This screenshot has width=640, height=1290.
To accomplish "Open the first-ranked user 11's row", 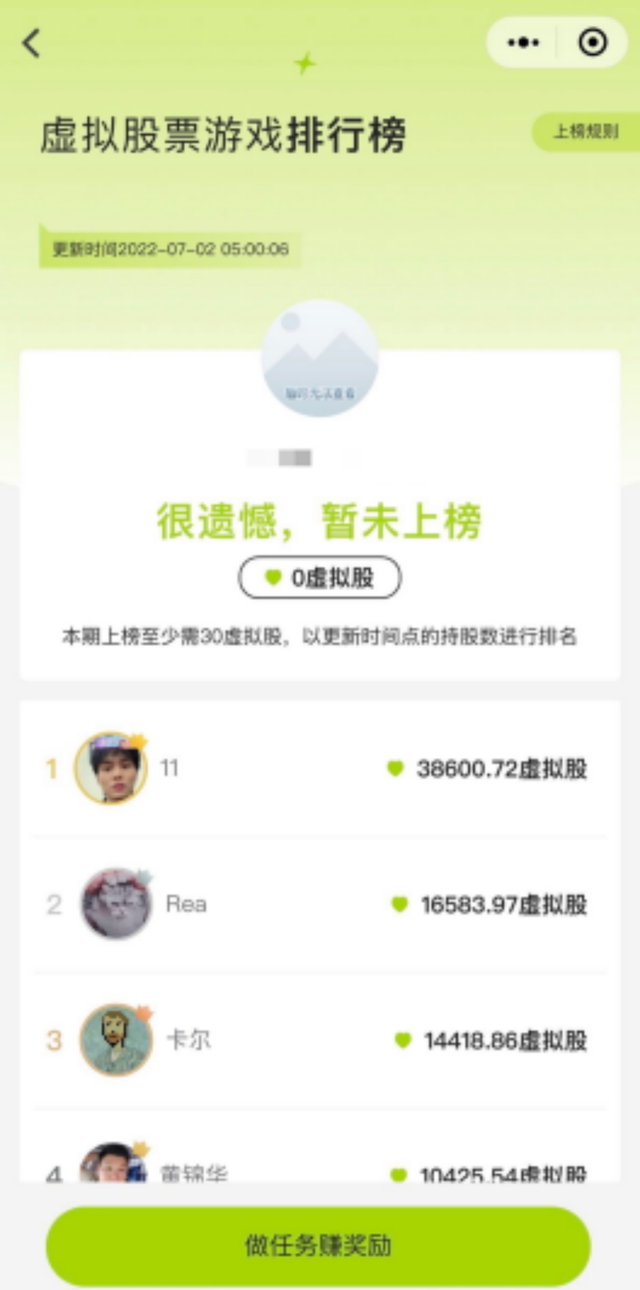I will point(318,768).
